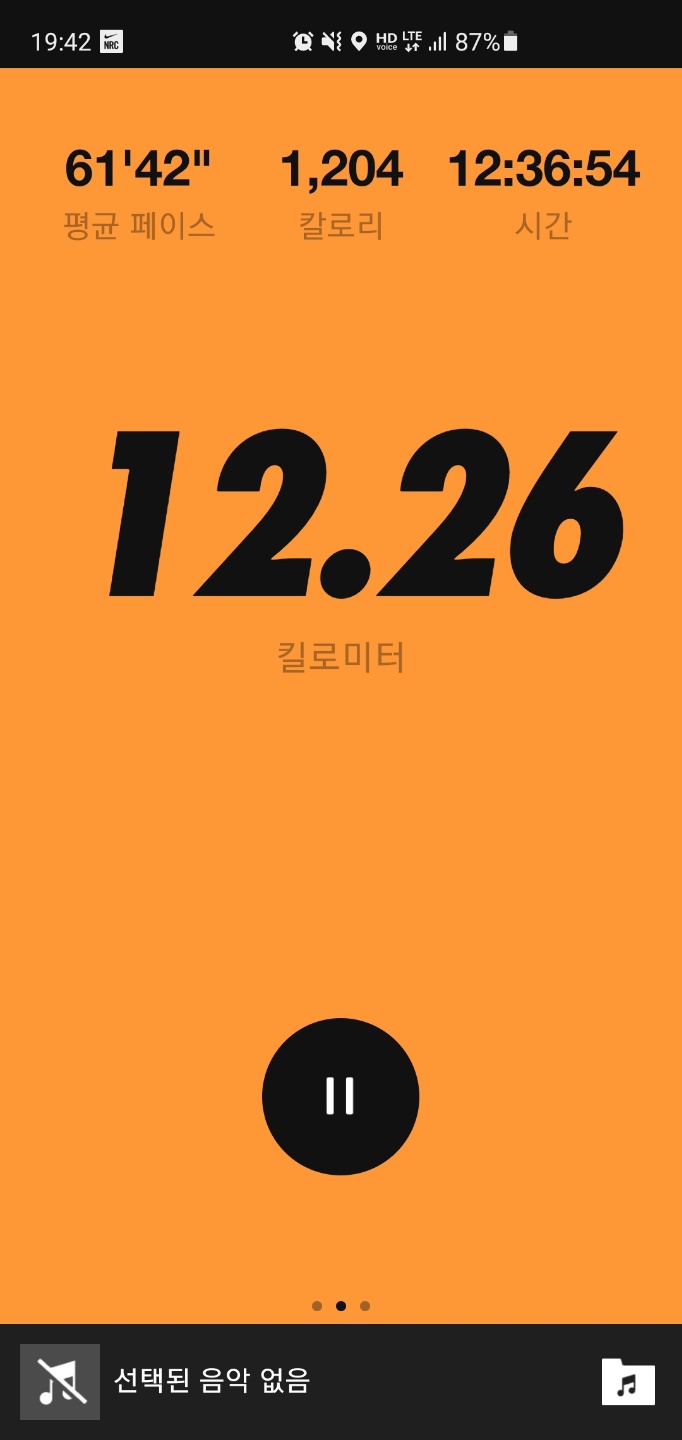Viewport: 682px width, 1440px height.
Task: Open the music library folder icon
Action: [x=628, y=1383]
